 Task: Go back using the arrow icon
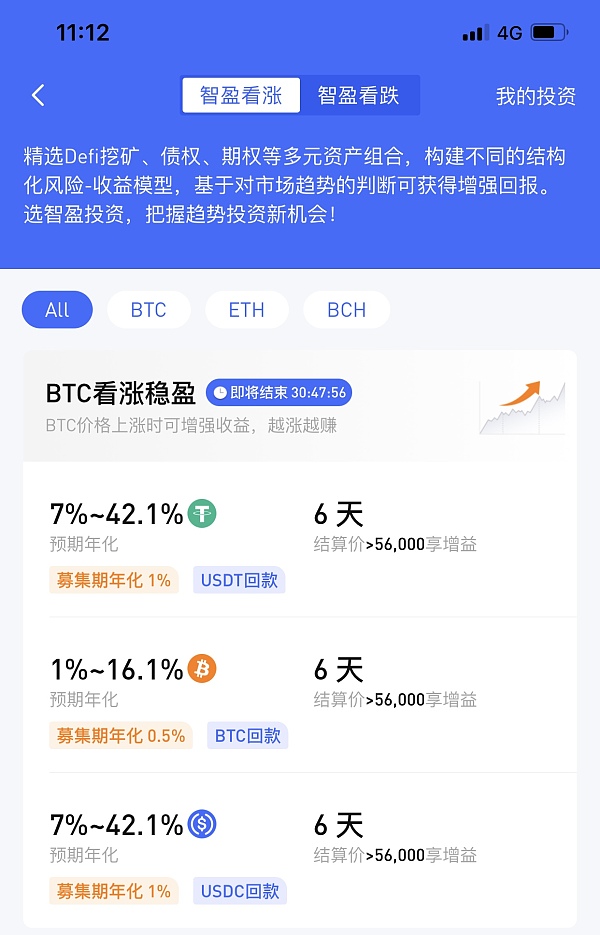[38, 96]
